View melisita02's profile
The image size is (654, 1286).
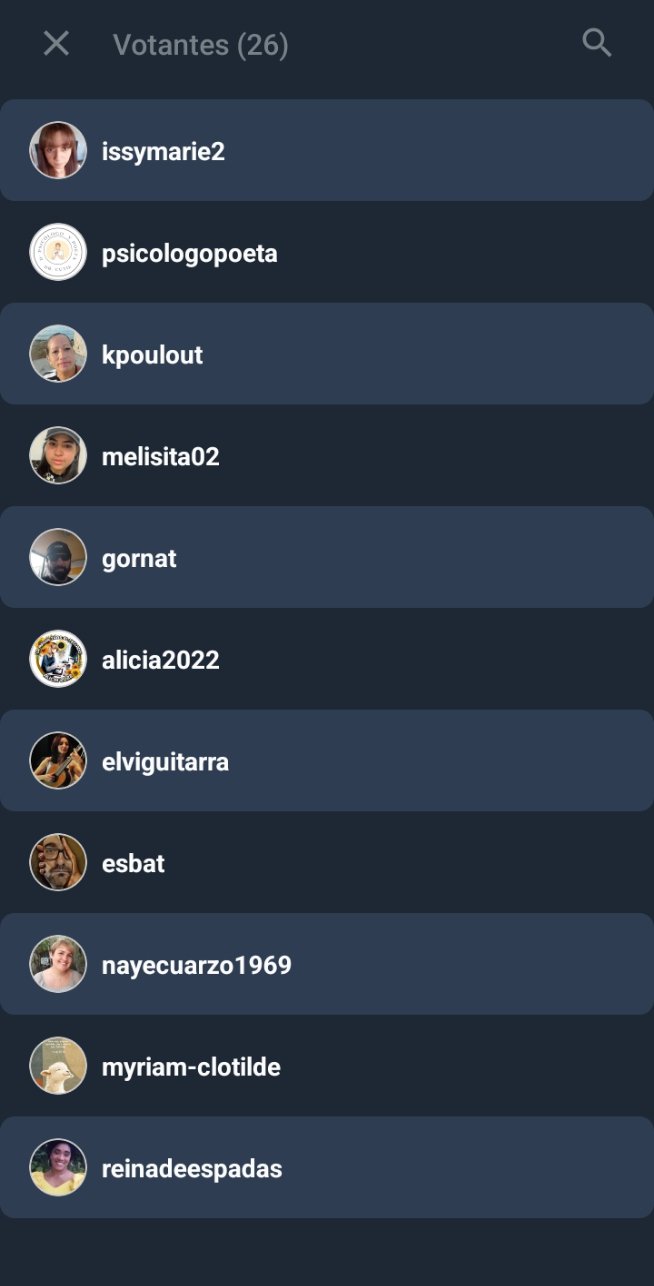(x=327, y=456)
